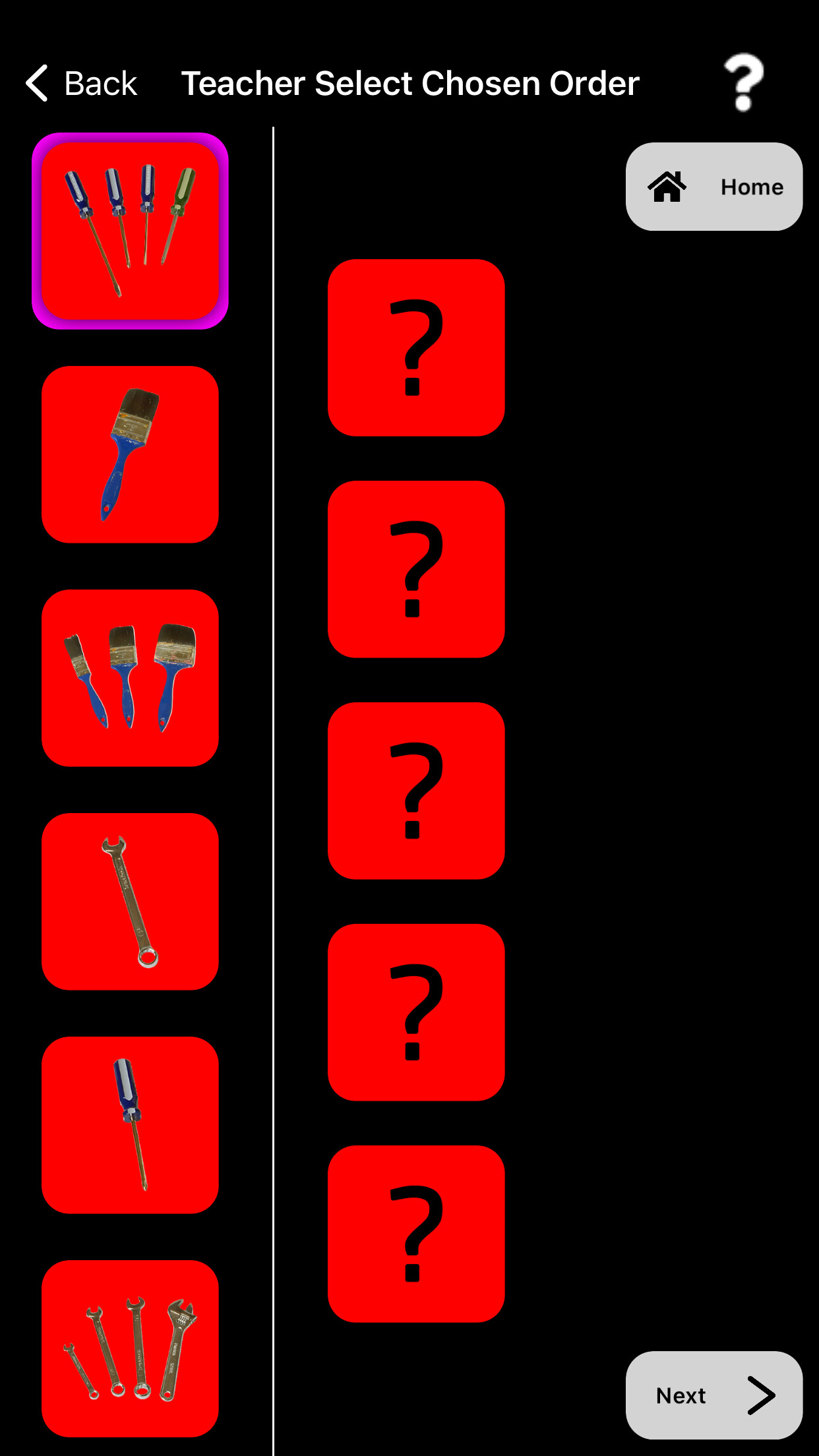Select the four screwdrivers tile
This screenshot has height=1456, width=819.
(x=130, y=231)
